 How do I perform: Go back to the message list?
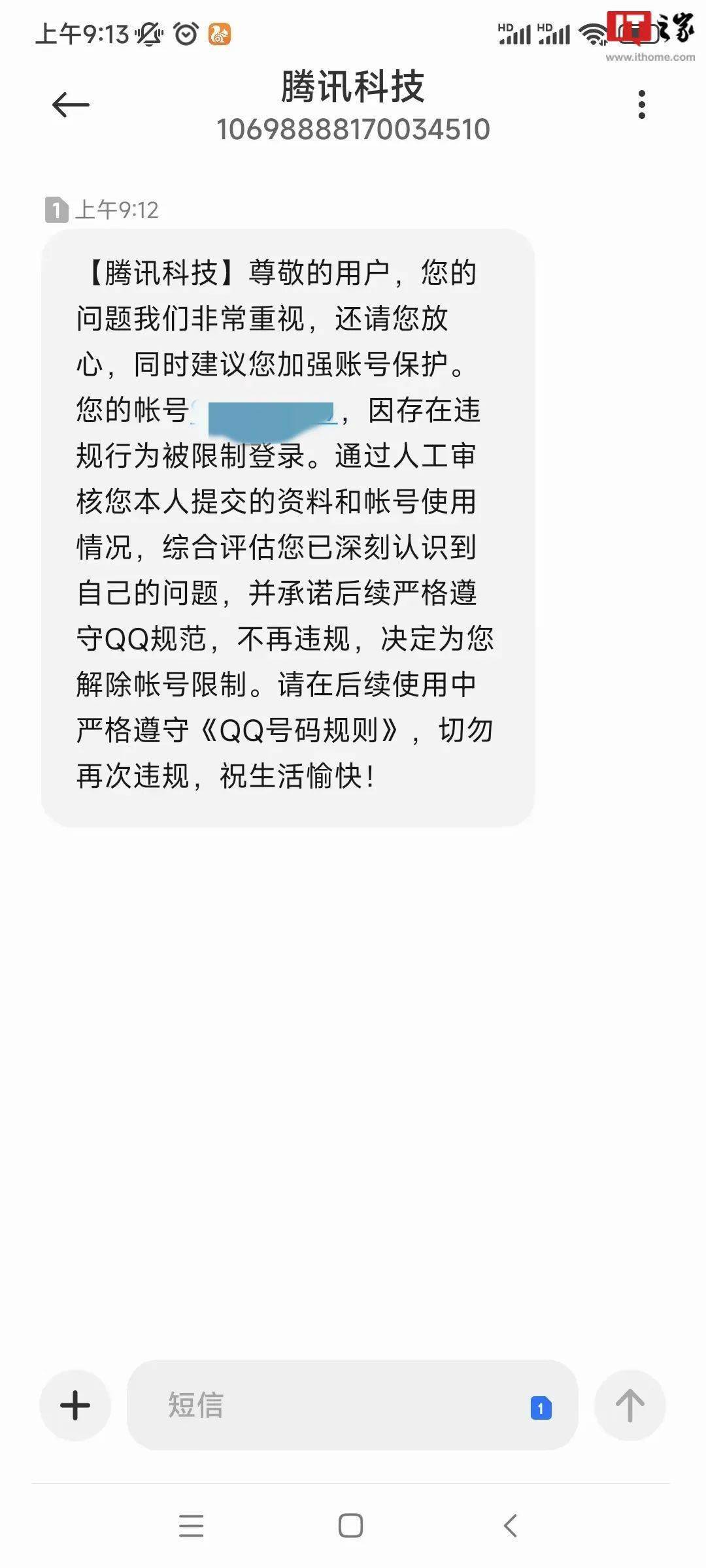click(71, 105)
